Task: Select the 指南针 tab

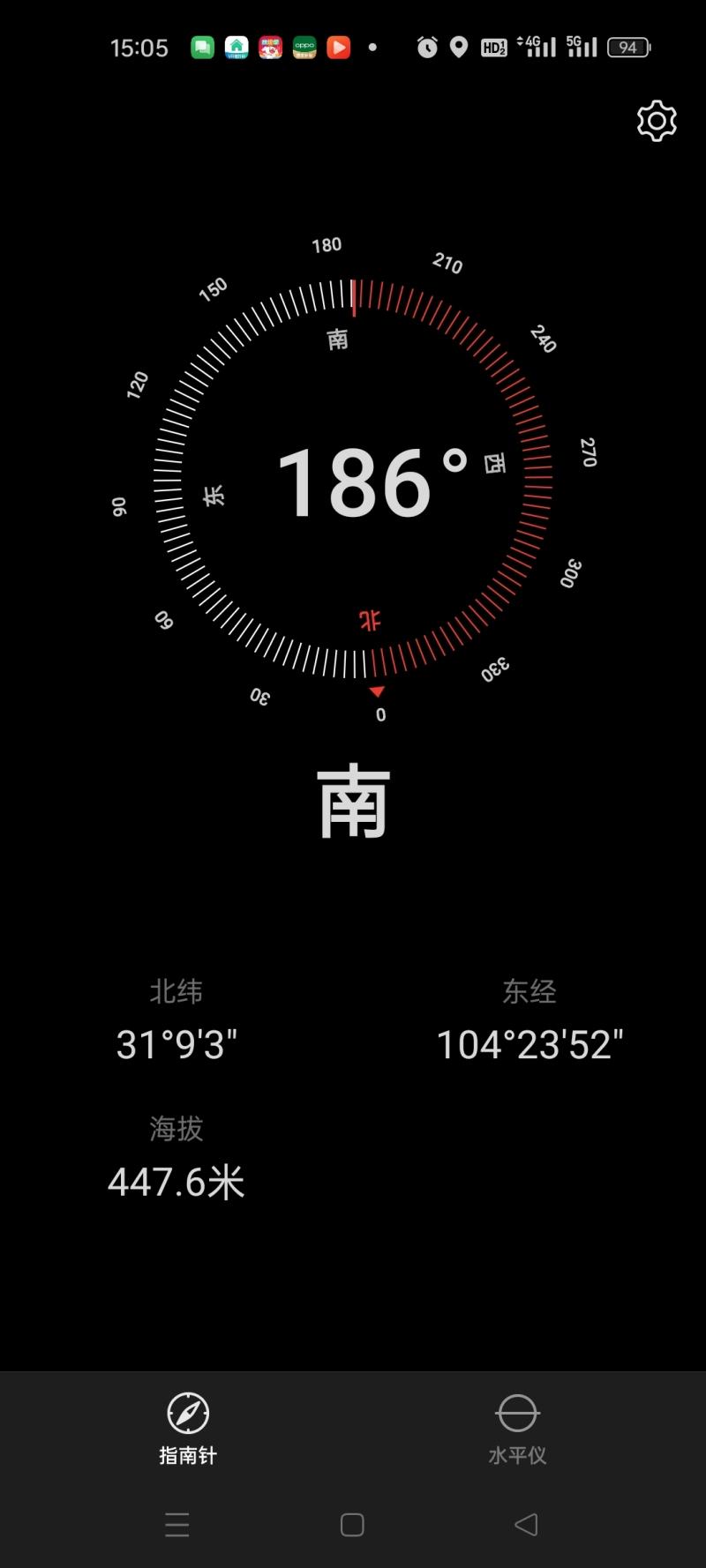Action: click(x=188, y=1429)
